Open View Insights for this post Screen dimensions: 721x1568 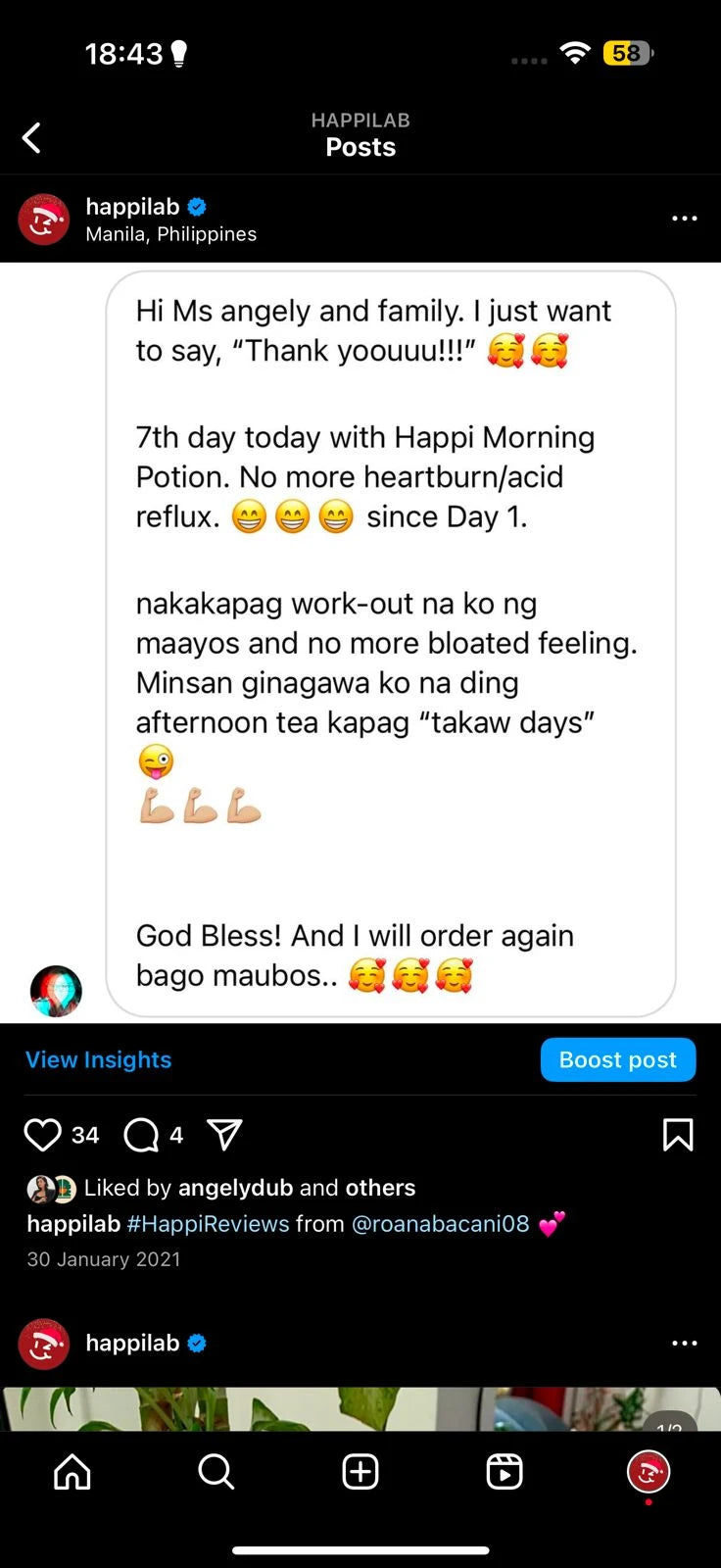[x=98, y=1059]
